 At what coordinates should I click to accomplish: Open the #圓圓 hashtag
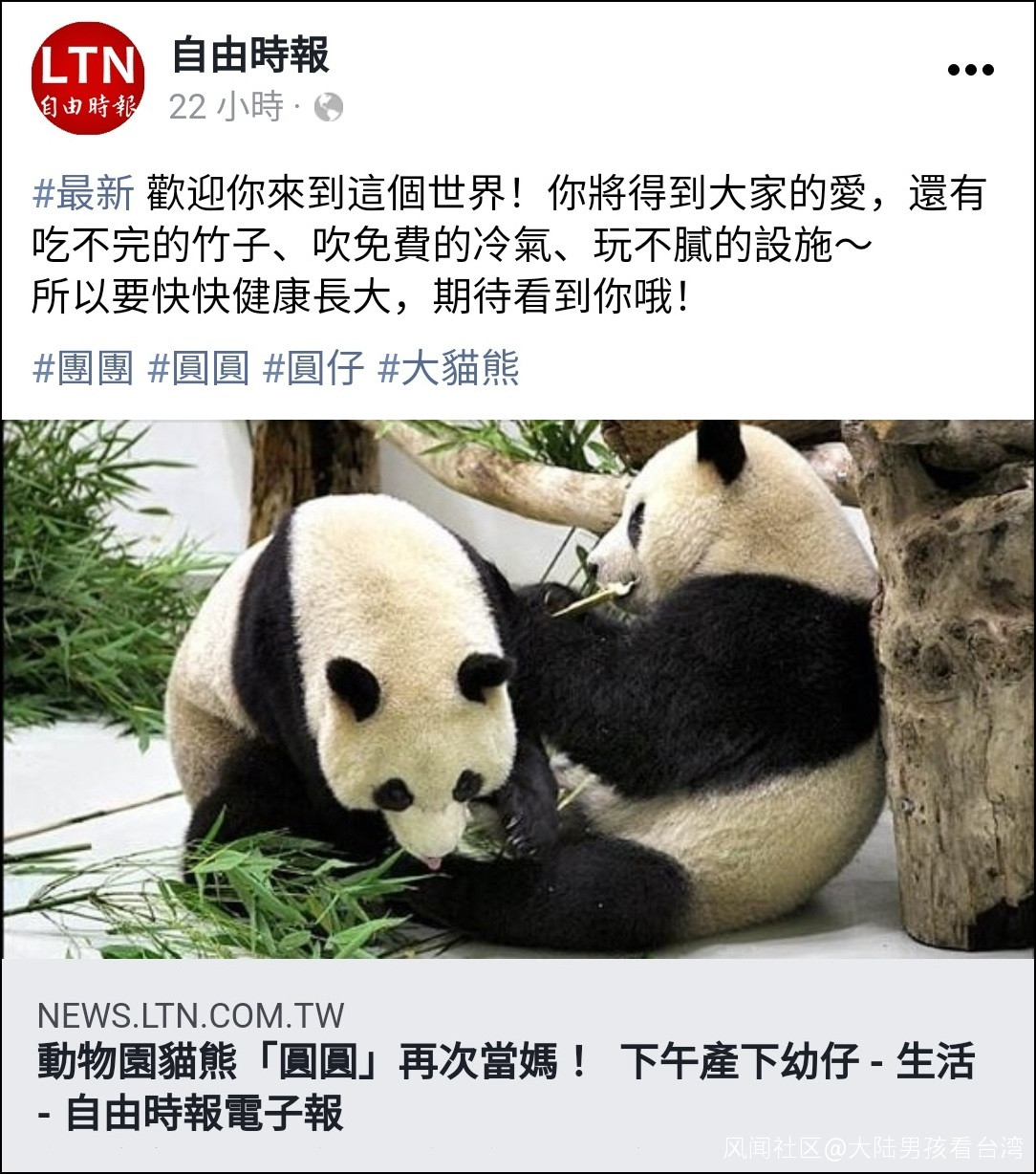[x=199, y=368]
